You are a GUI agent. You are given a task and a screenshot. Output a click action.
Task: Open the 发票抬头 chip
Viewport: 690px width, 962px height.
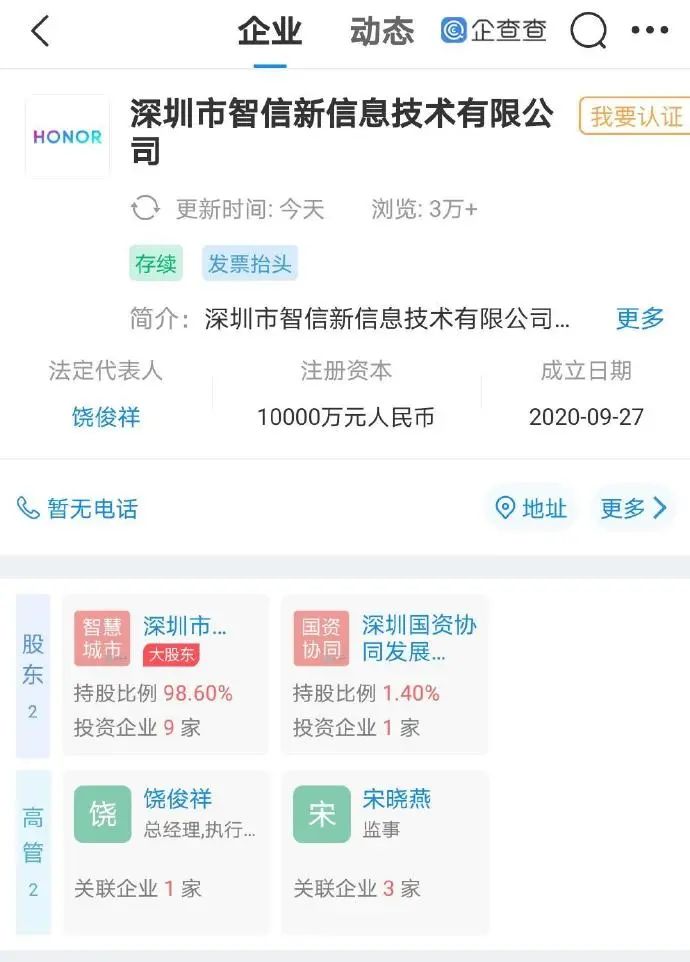250,264
